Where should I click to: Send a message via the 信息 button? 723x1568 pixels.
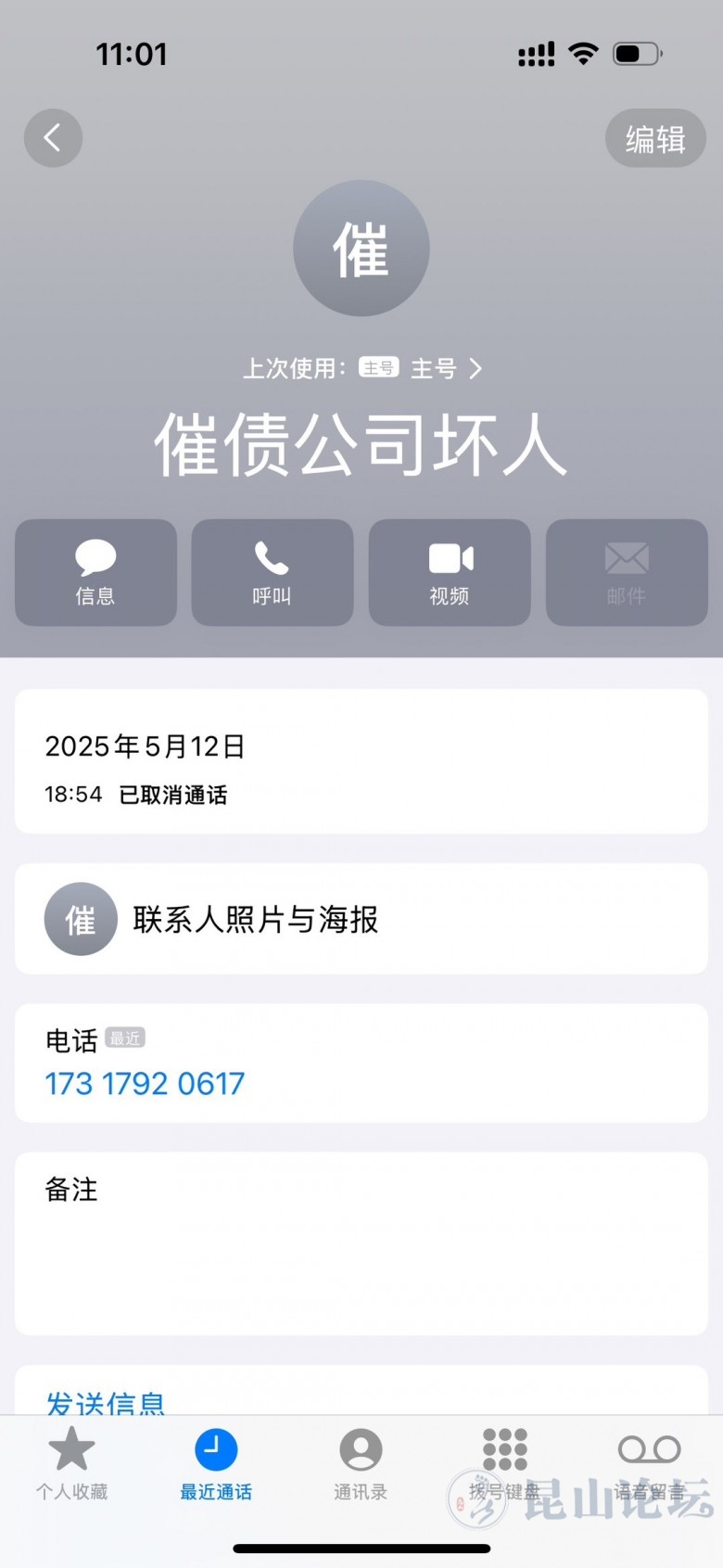coord(95,572)
